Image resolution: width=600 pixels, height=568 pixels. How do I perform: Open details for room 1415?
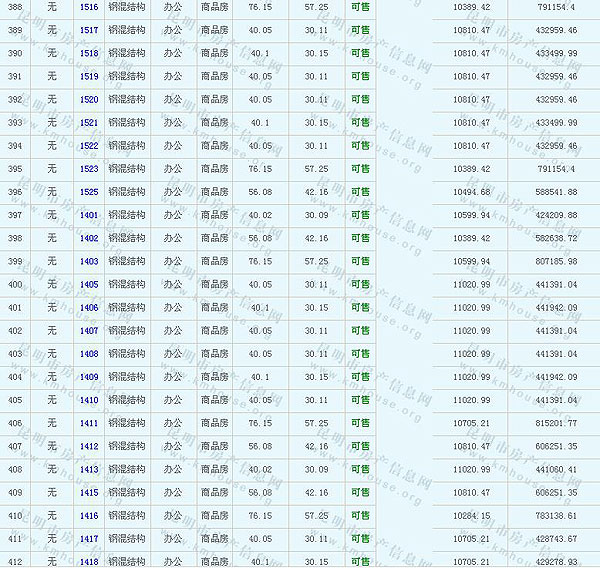[89, 493]
